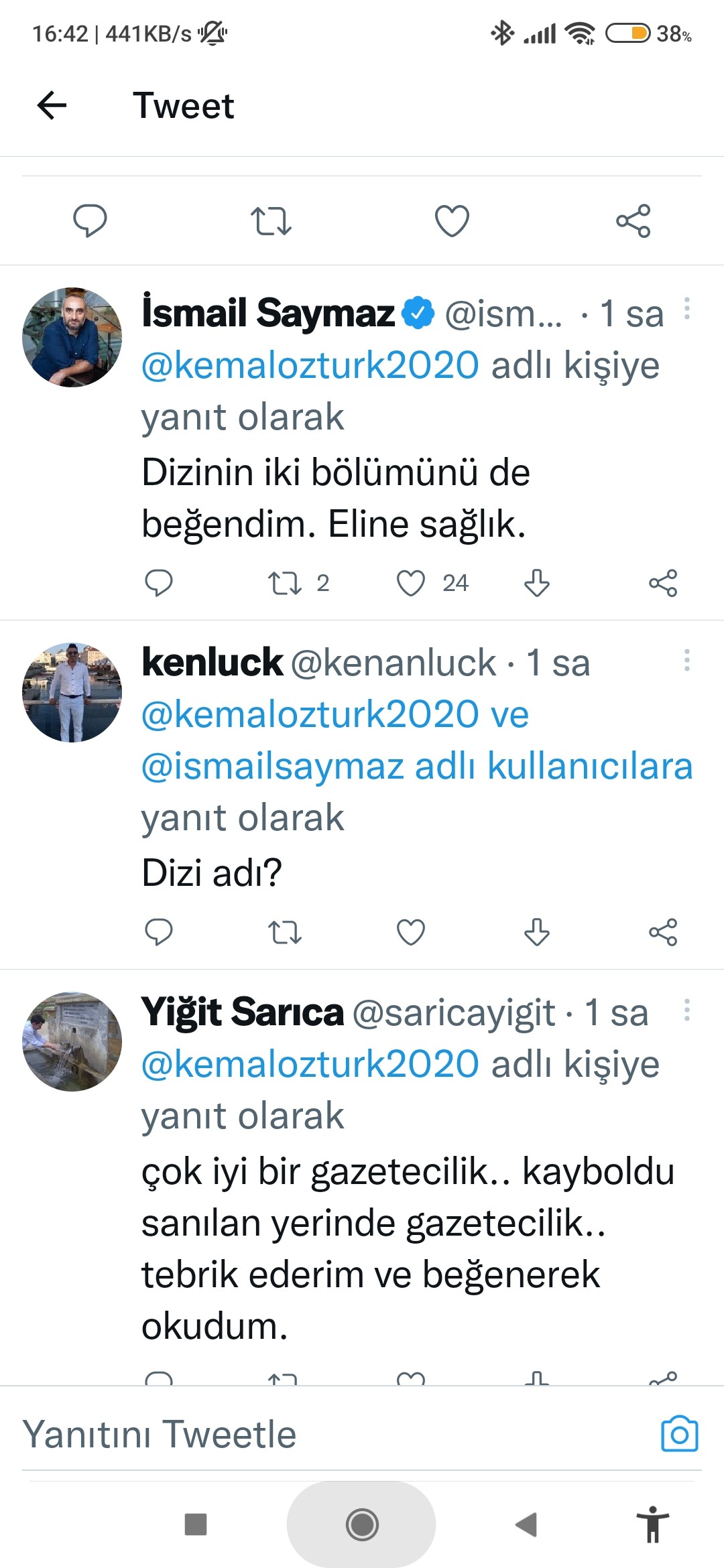Download icon under İsmail Saymaz's reply
Screen dimensions: 724x1568
tap(536, 583)
